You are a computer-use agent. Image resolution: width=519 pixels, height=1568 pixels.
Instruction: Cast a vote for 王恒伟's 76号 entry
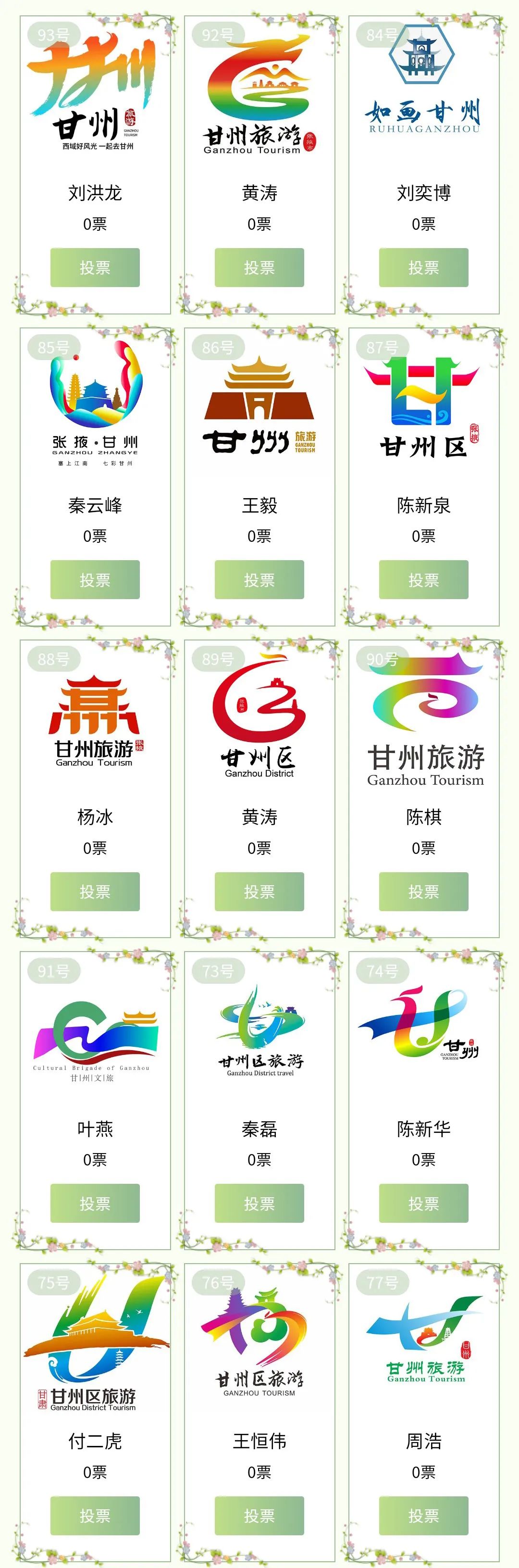pos(259,1515)
